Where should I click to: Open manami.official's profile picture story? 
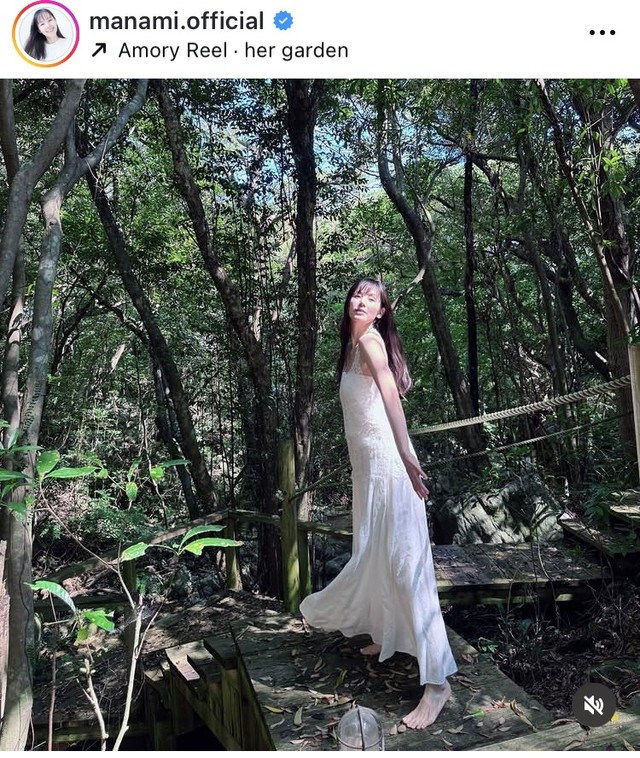(45, 34)
